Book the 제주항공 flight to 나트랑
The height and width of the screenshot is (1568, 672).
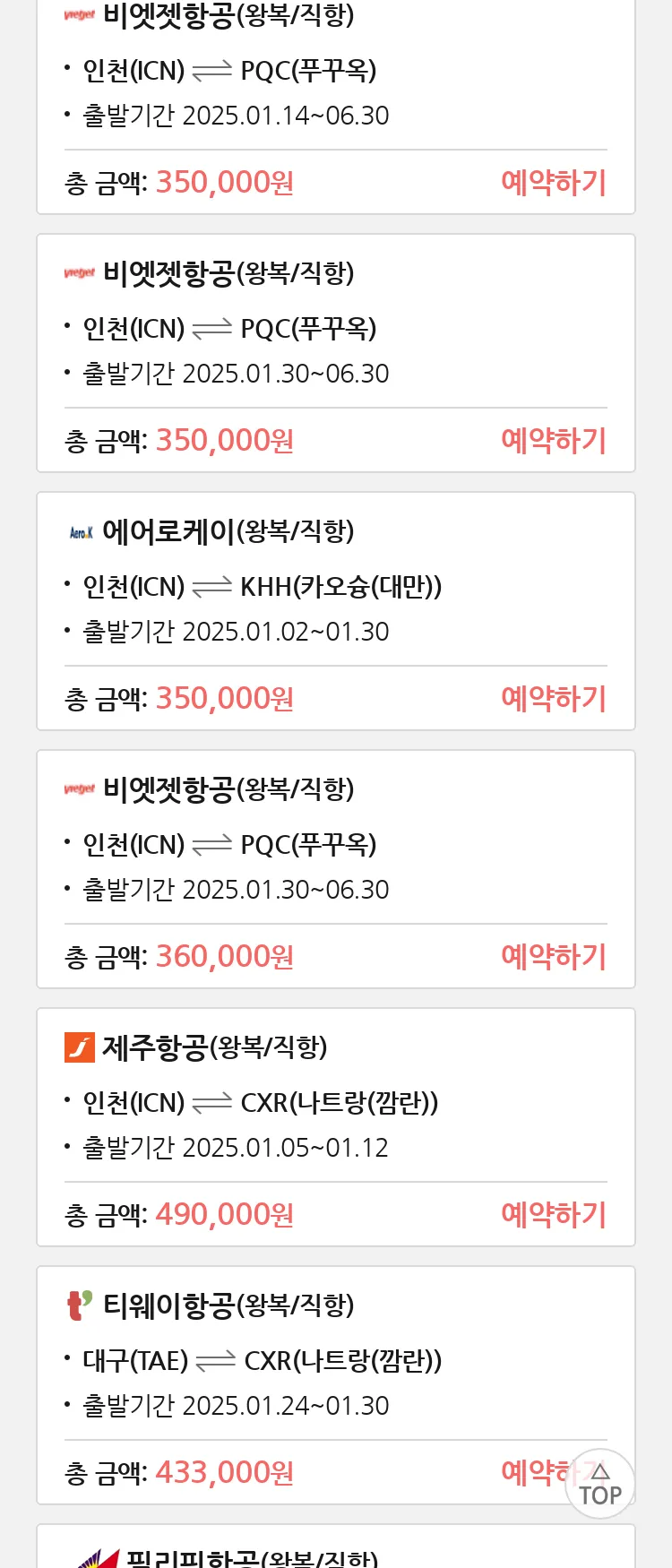tap(554, 1215)
